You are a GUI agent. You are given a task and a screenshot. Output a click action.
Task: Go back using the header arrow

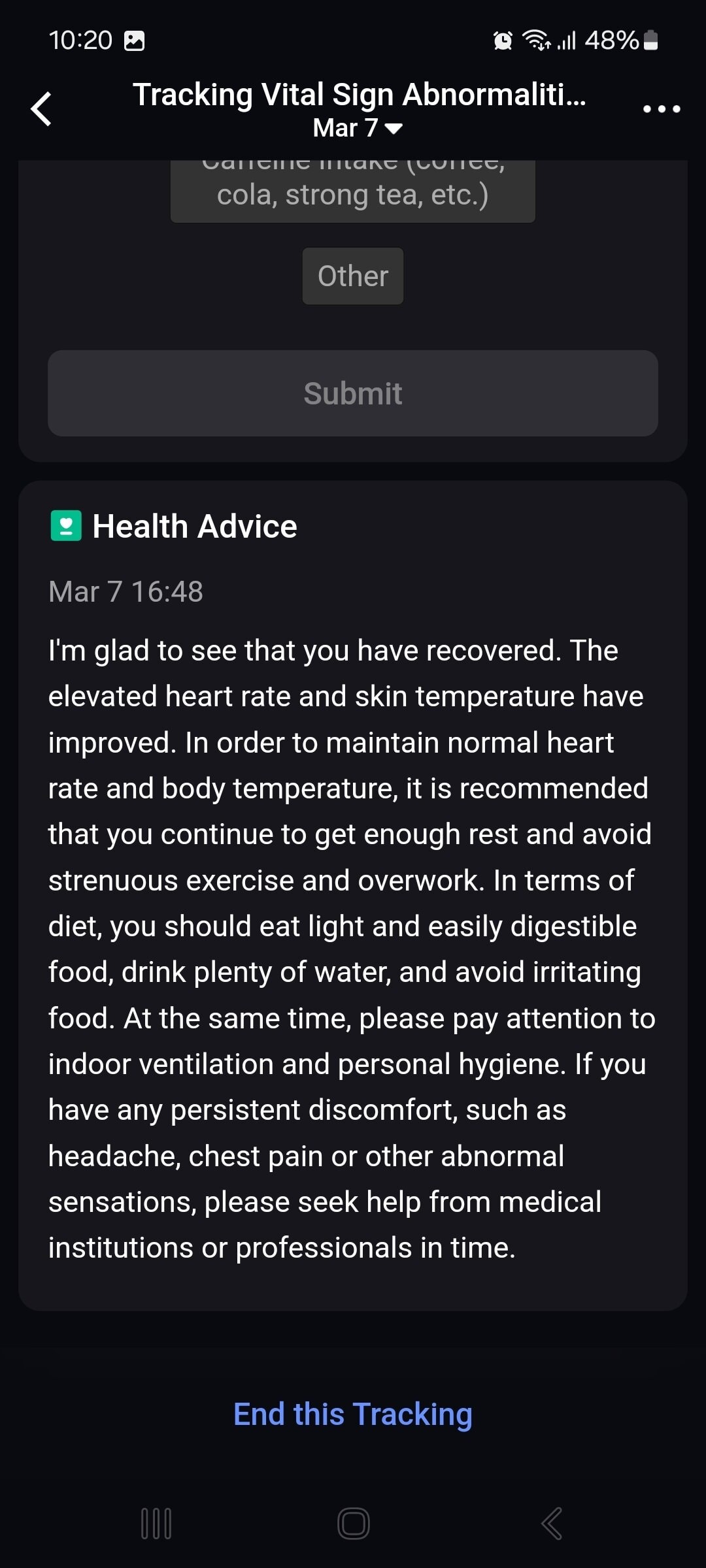tap(42, 109)
